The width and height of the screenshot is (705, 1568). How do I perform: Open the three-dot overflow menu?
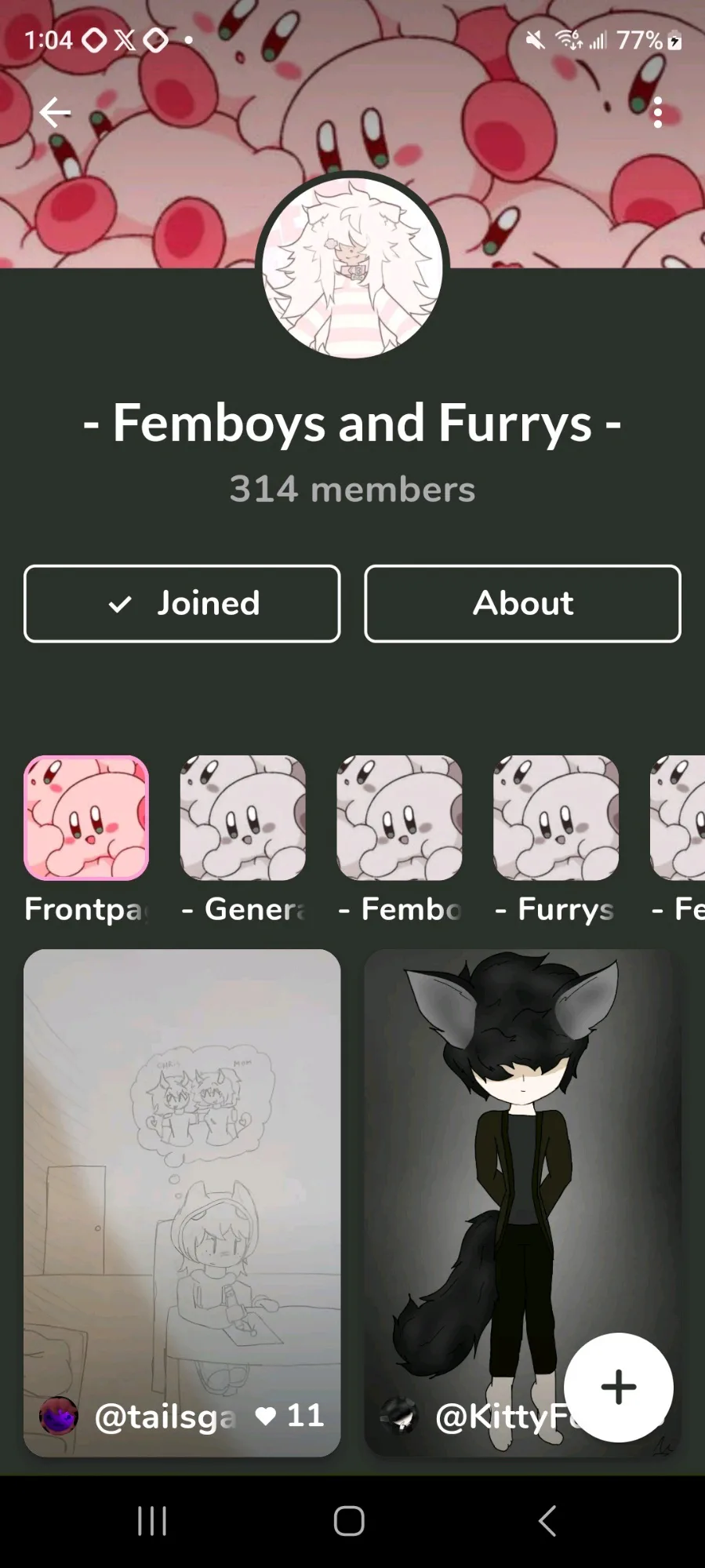657,113
